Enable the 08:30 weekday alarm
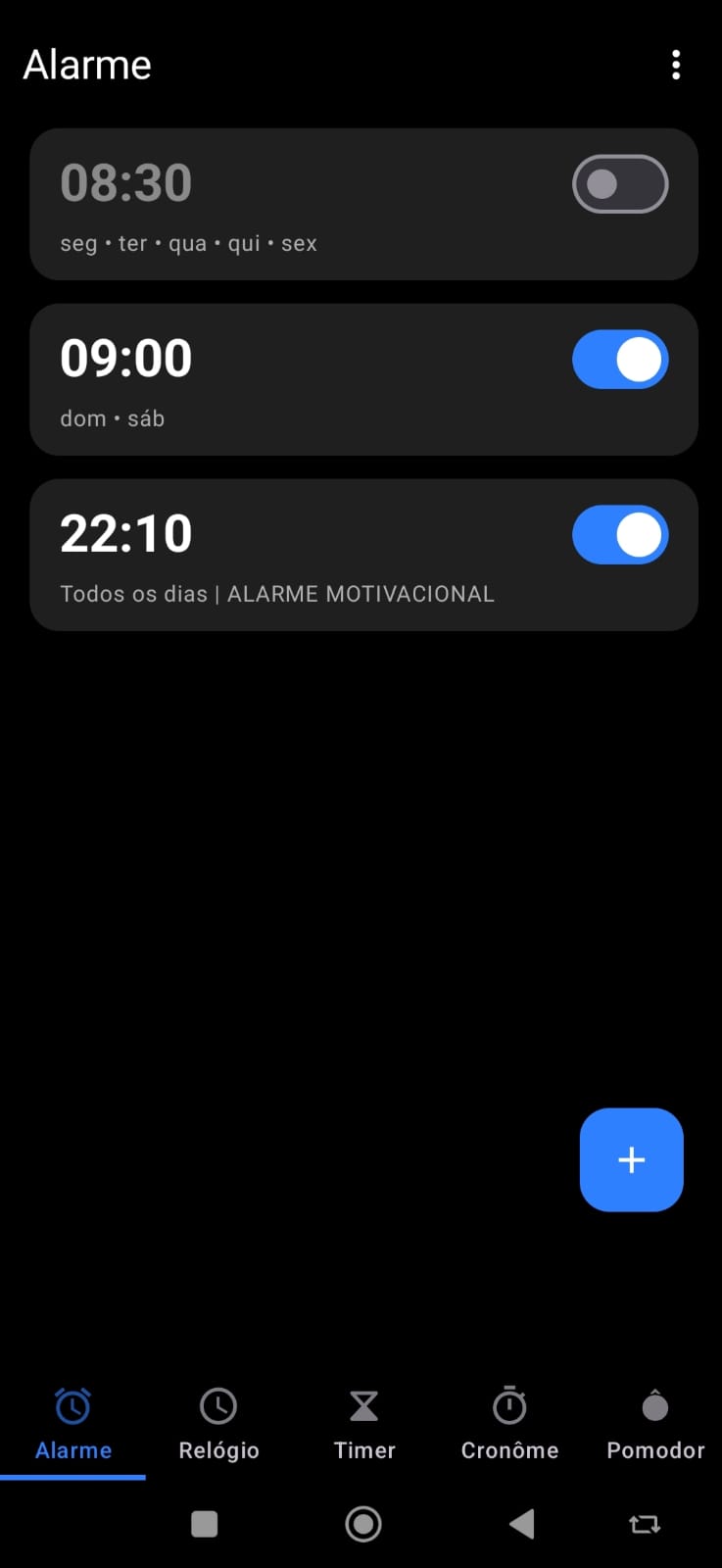 pos(619,183)
